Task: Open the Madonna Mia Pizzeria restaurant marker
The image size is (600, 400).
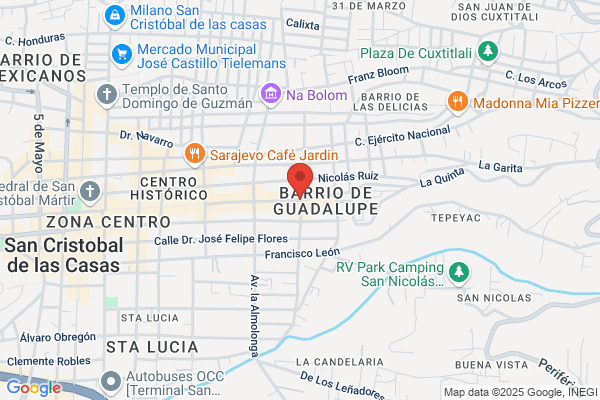Action: [458, 102]
